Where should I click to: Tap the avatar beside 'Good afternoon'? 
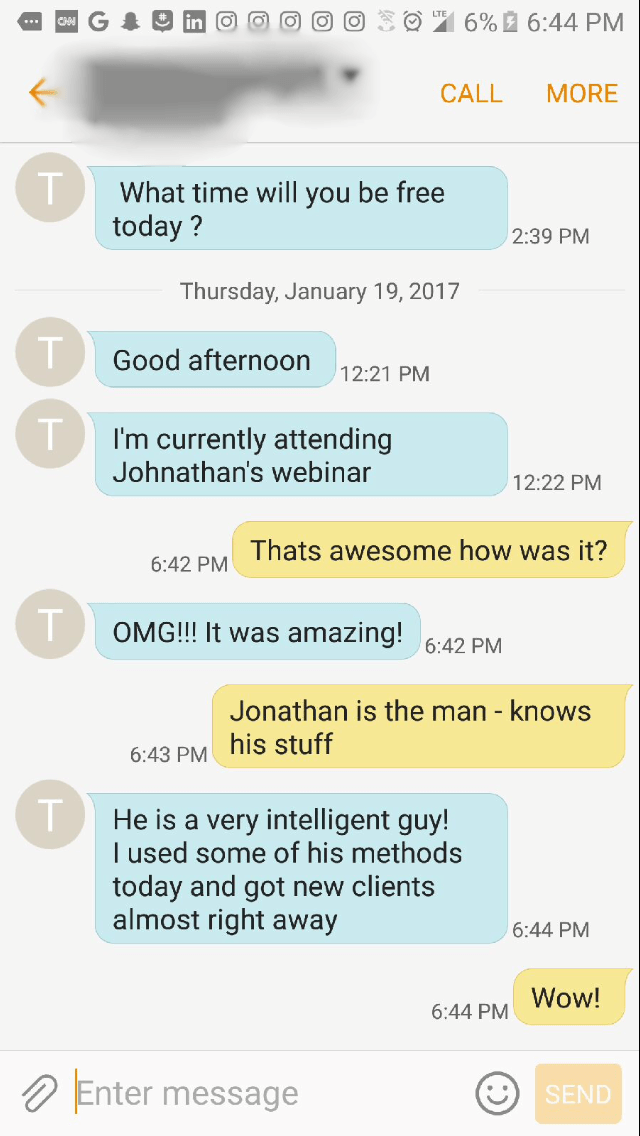[50, 351]
